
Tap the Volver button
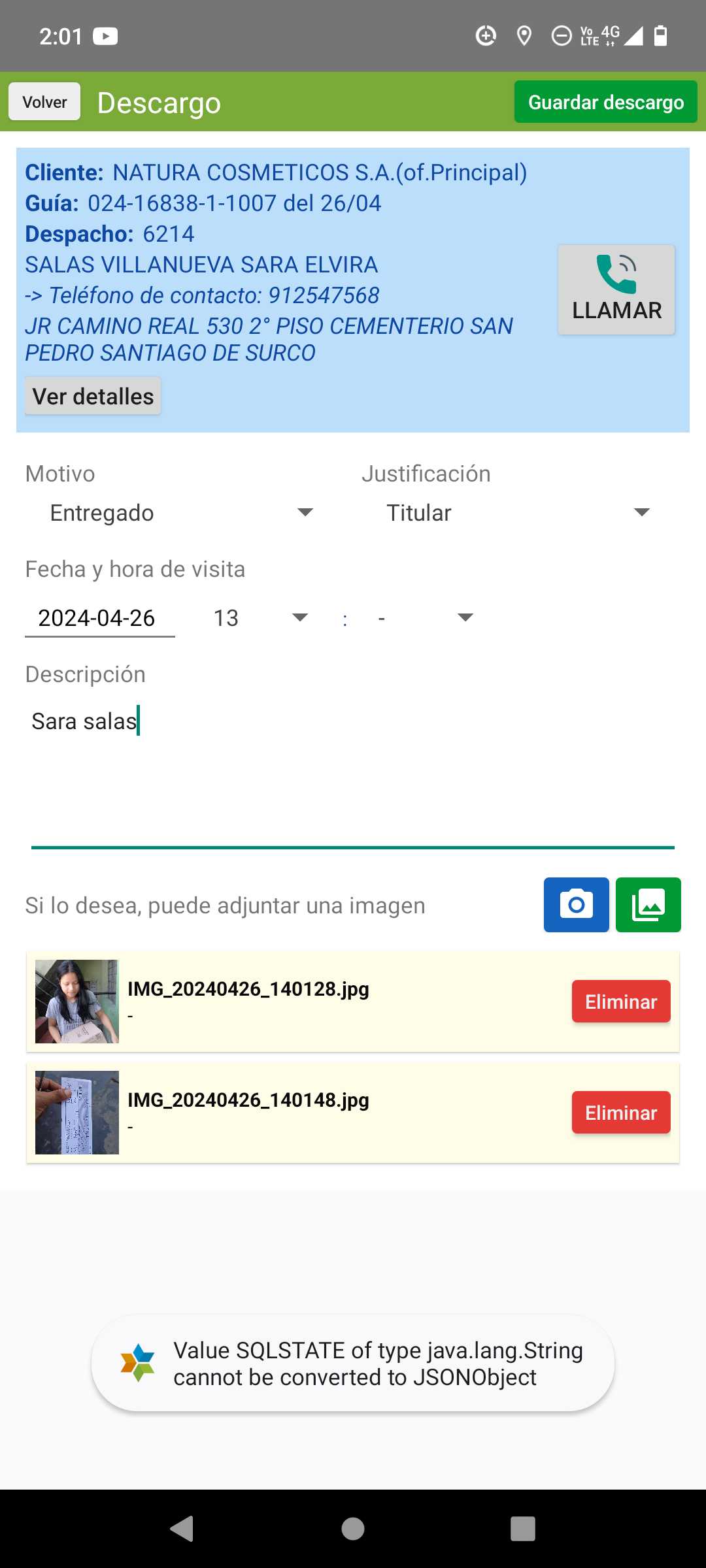pyautogui.click(x=44, y=102)
